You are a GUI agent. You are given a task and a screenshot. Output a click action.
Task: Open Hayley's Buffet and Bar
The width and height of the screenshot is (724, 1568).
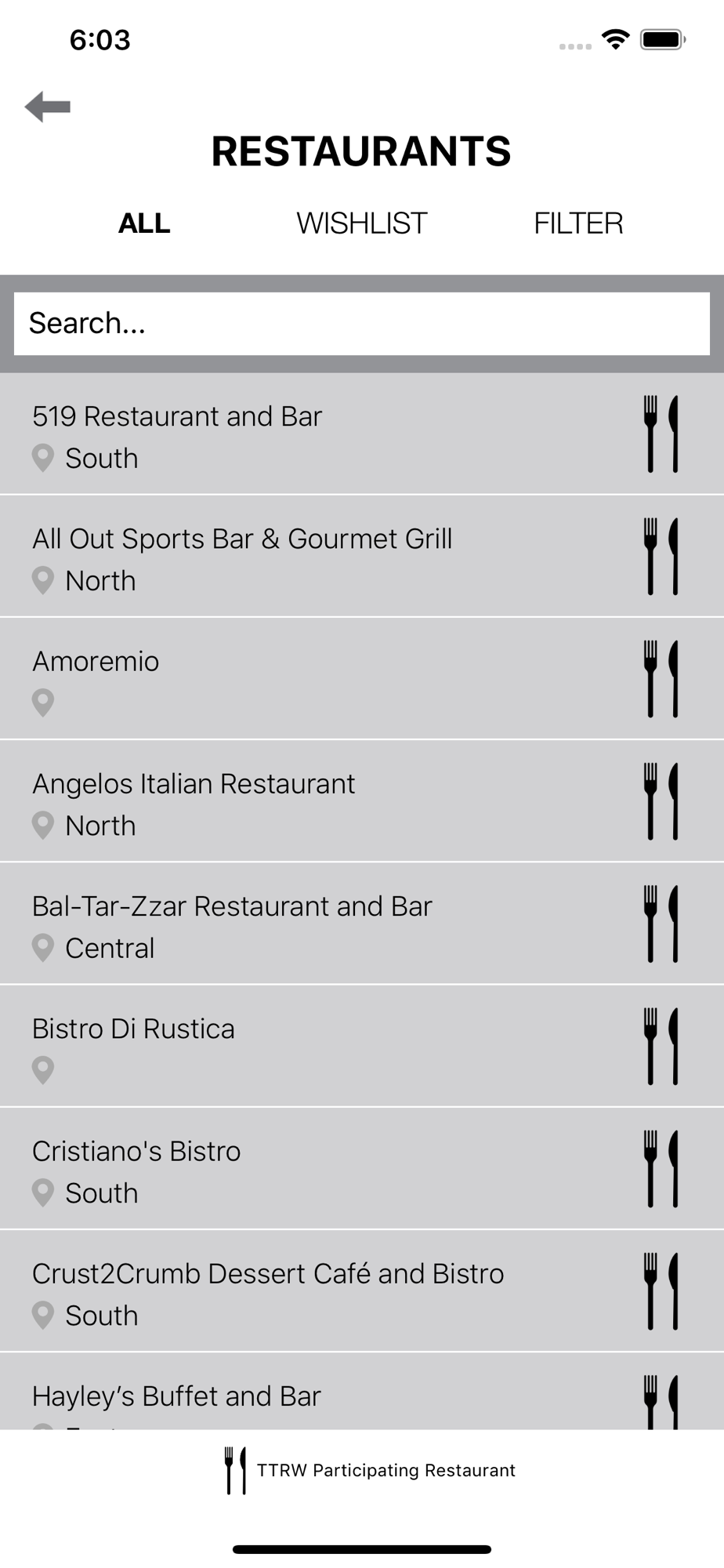coord(313,1399)
